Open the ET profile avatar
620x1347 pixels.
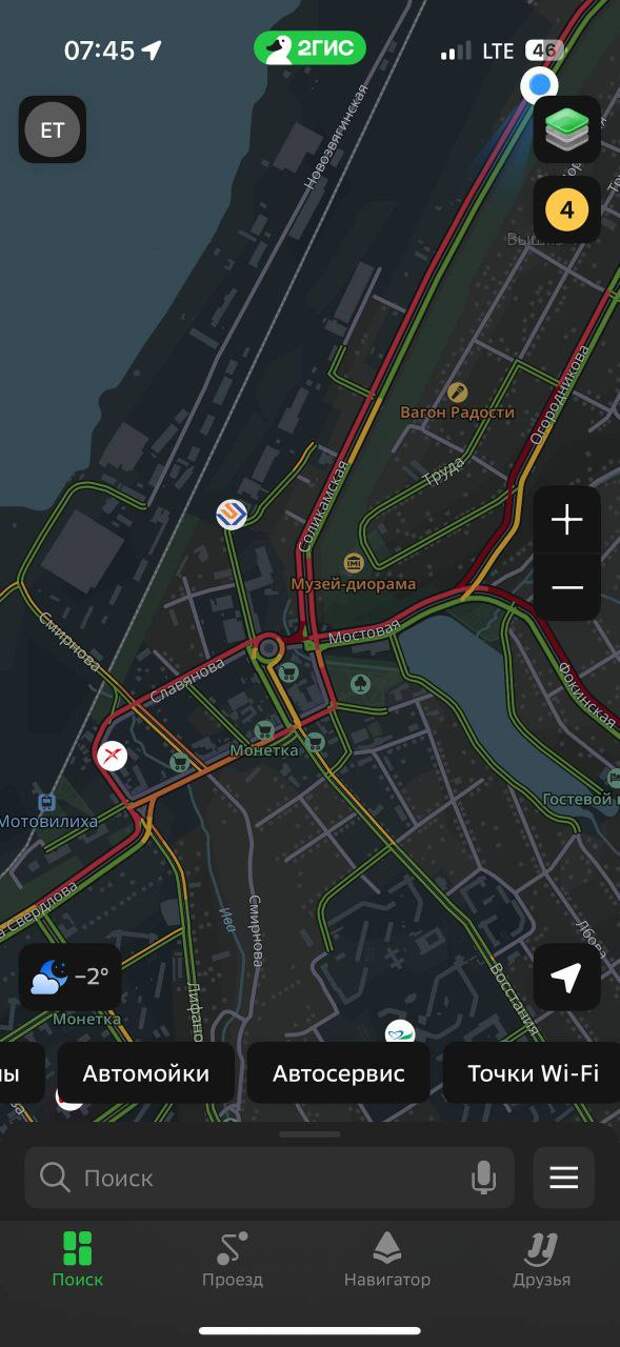coord(52,130)
